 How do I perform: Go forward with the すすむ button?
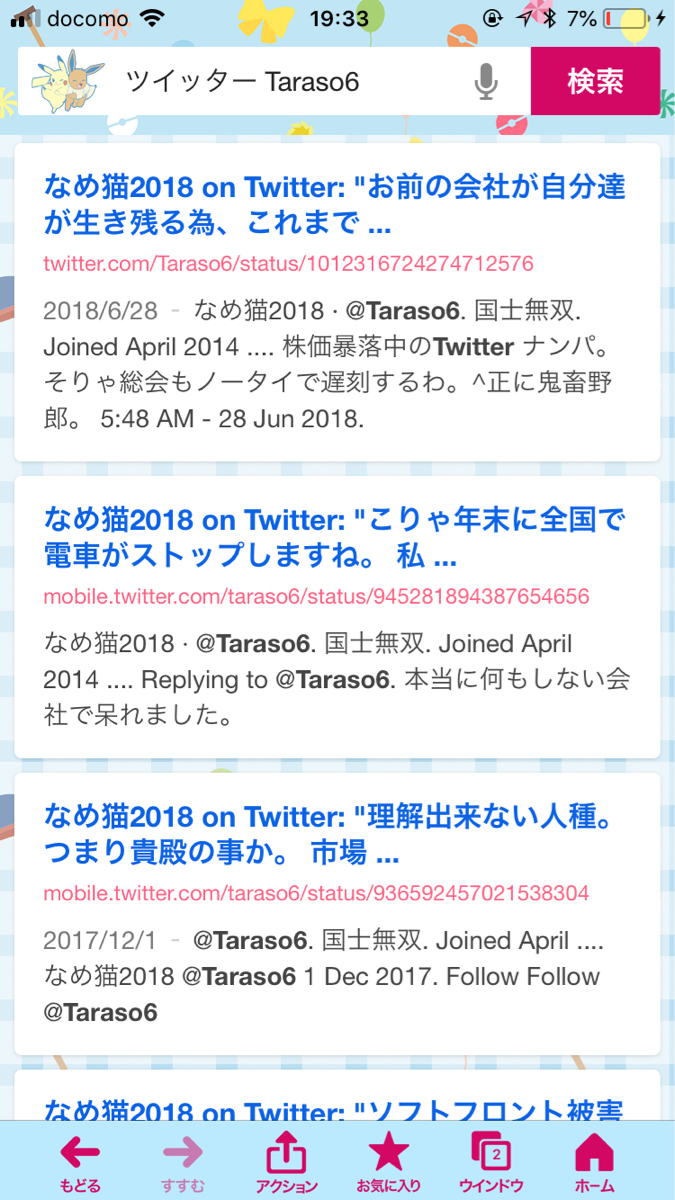183,1160
